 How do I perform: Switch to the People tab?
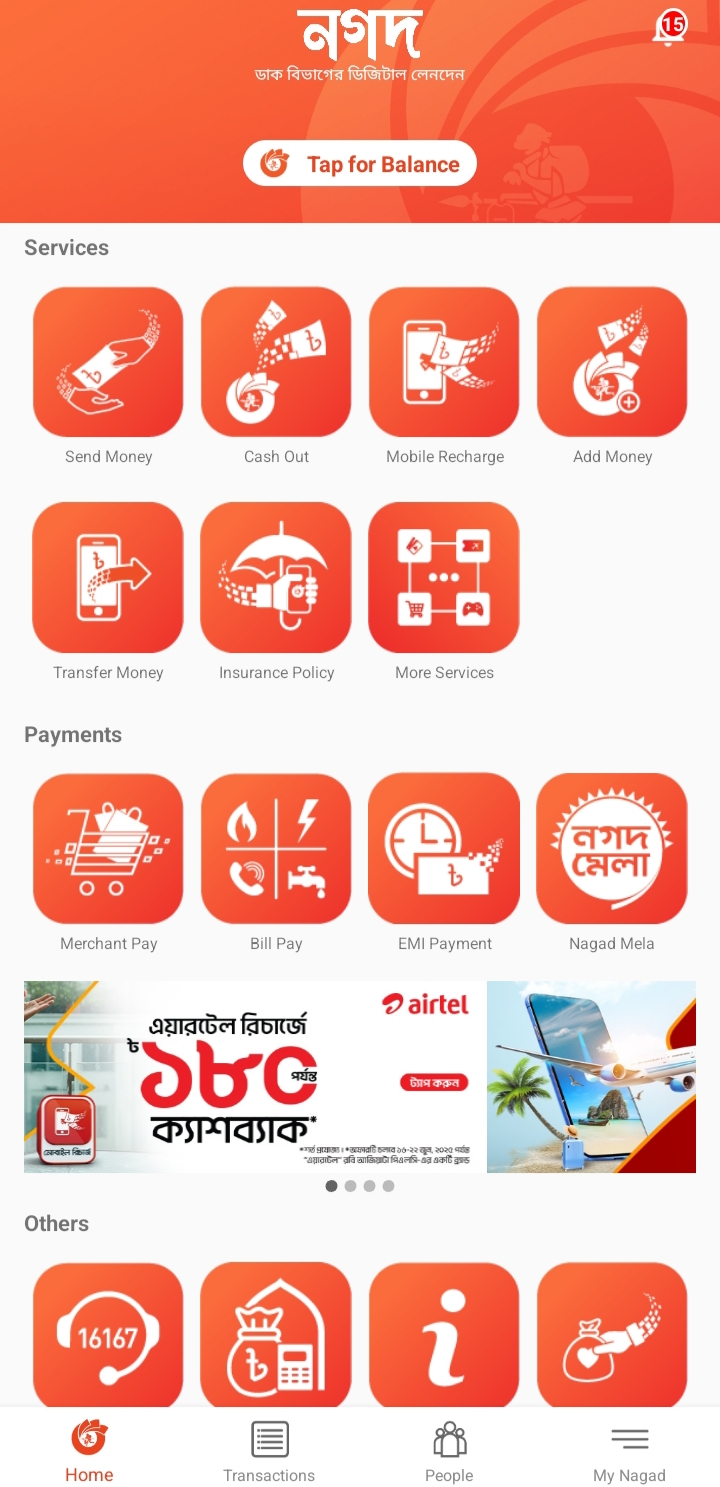click(x=449, y=1452)
